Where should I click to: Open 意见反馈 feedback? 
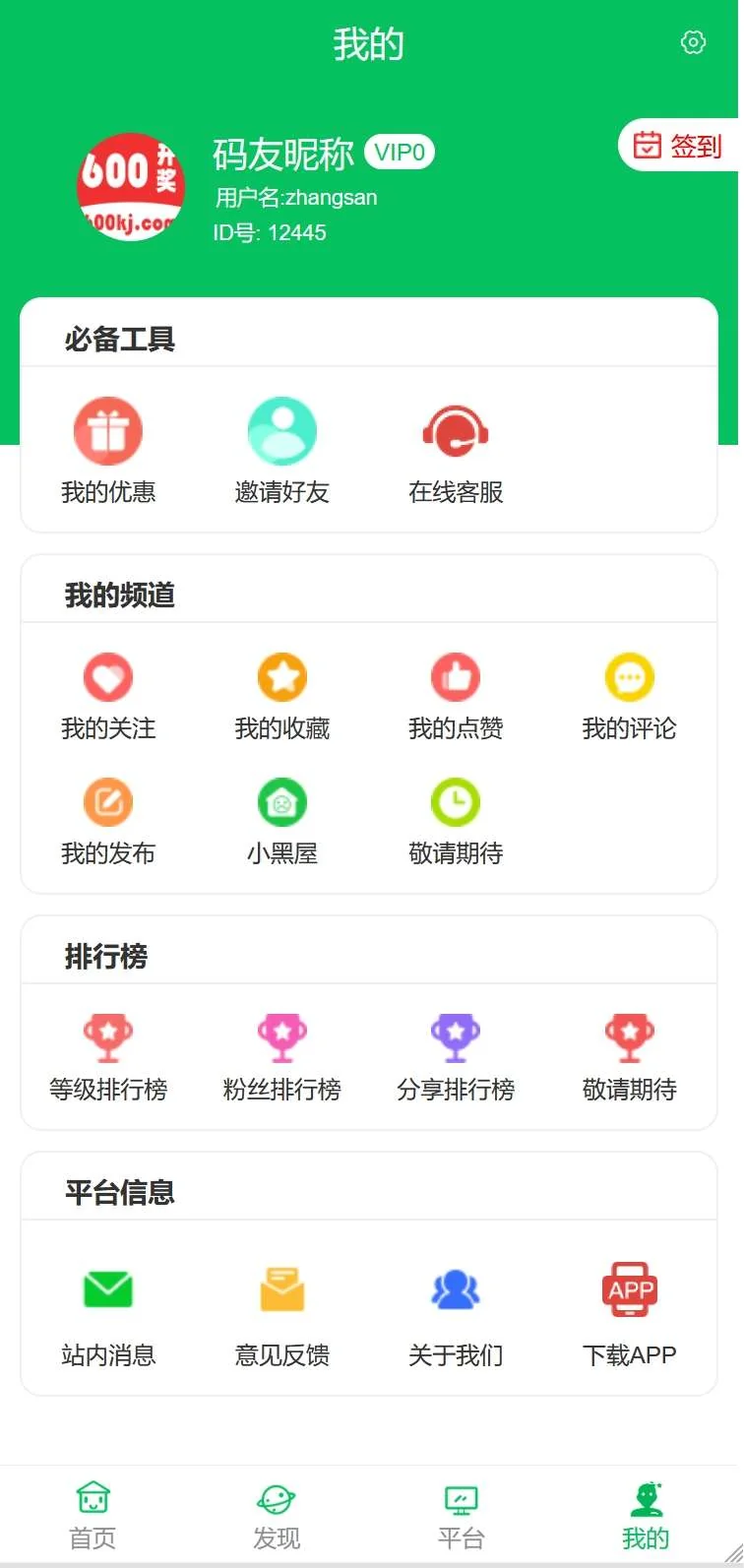(282, 1312)
